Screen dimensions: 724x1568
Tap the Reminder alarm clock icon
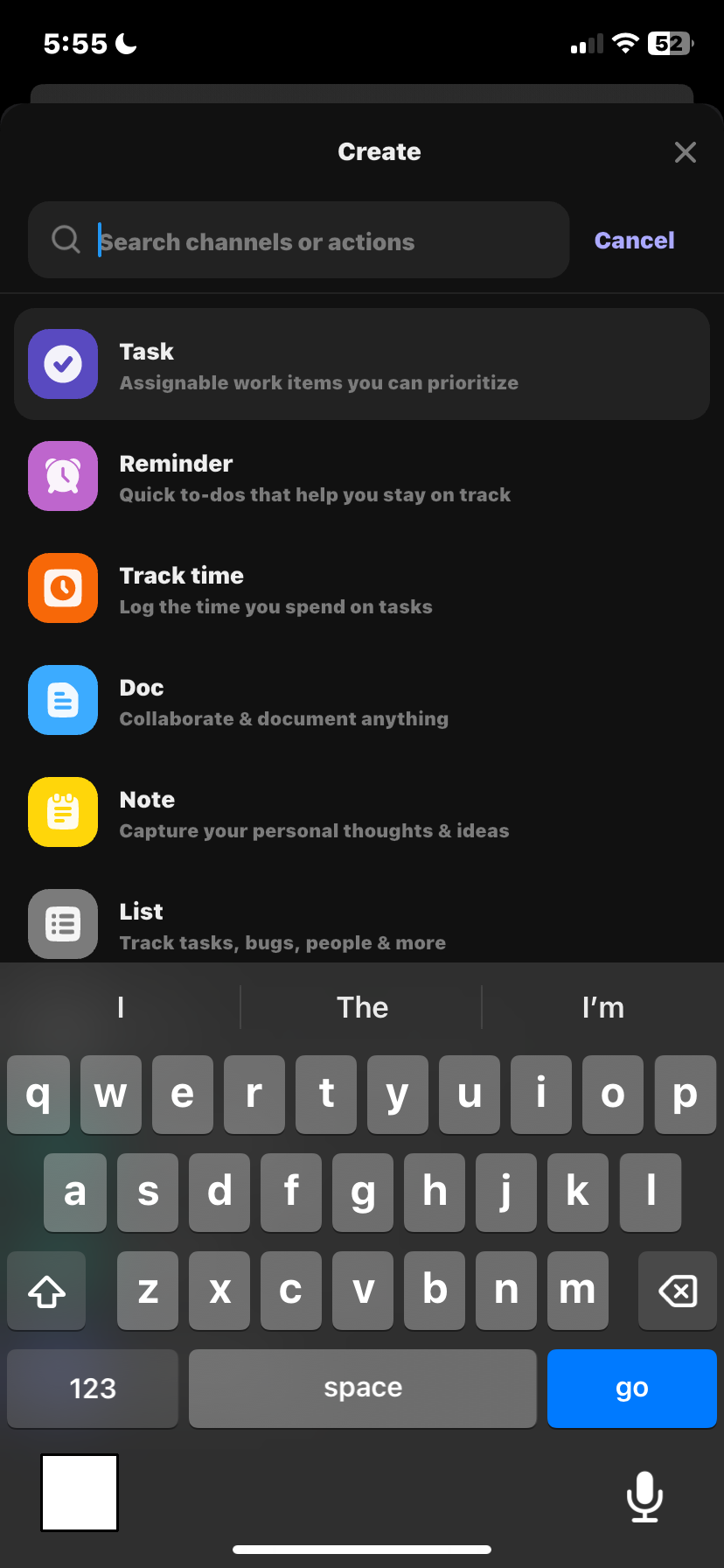point(62,476)
